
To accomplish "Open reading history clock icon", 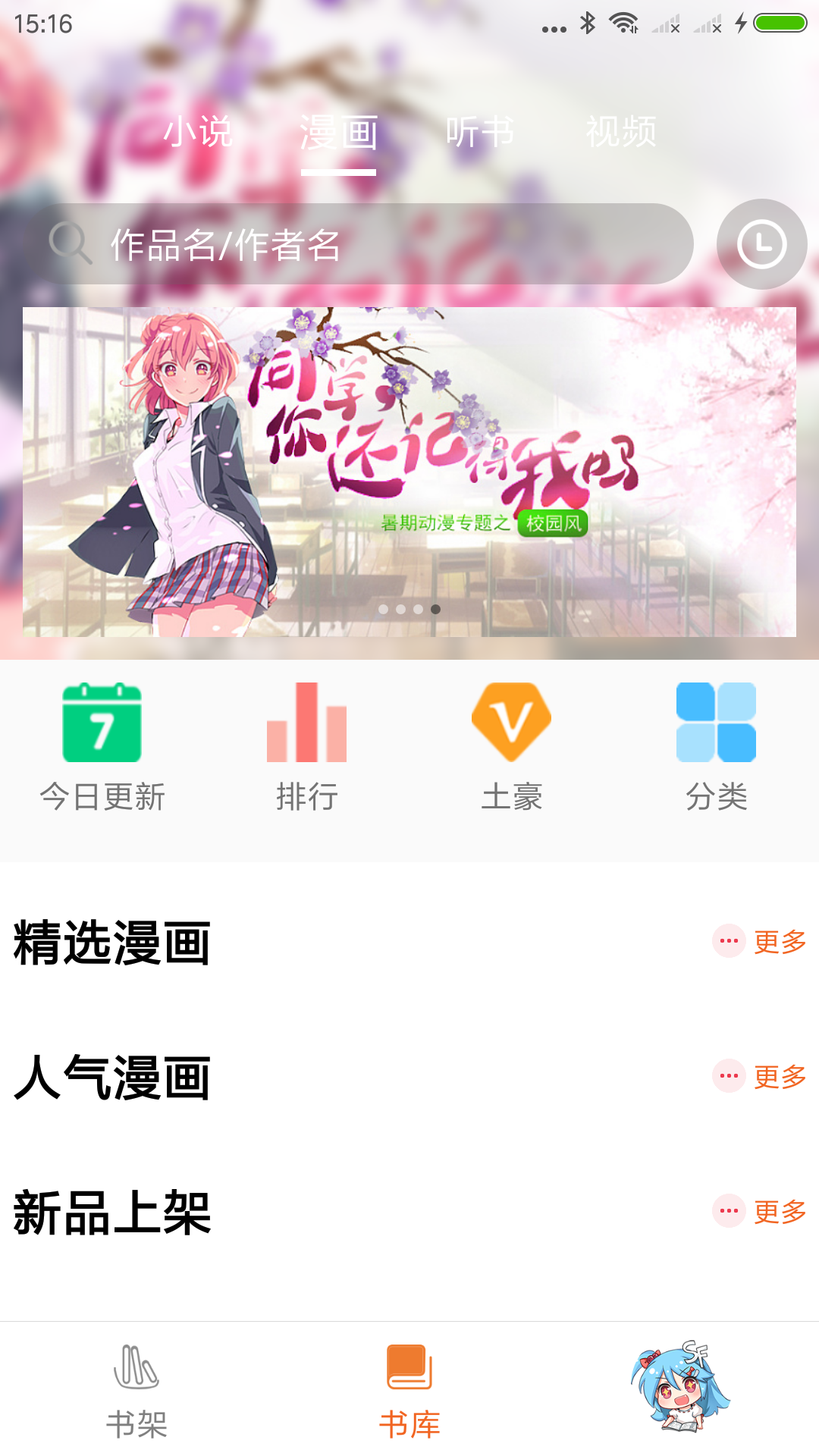I will point(761,244).
